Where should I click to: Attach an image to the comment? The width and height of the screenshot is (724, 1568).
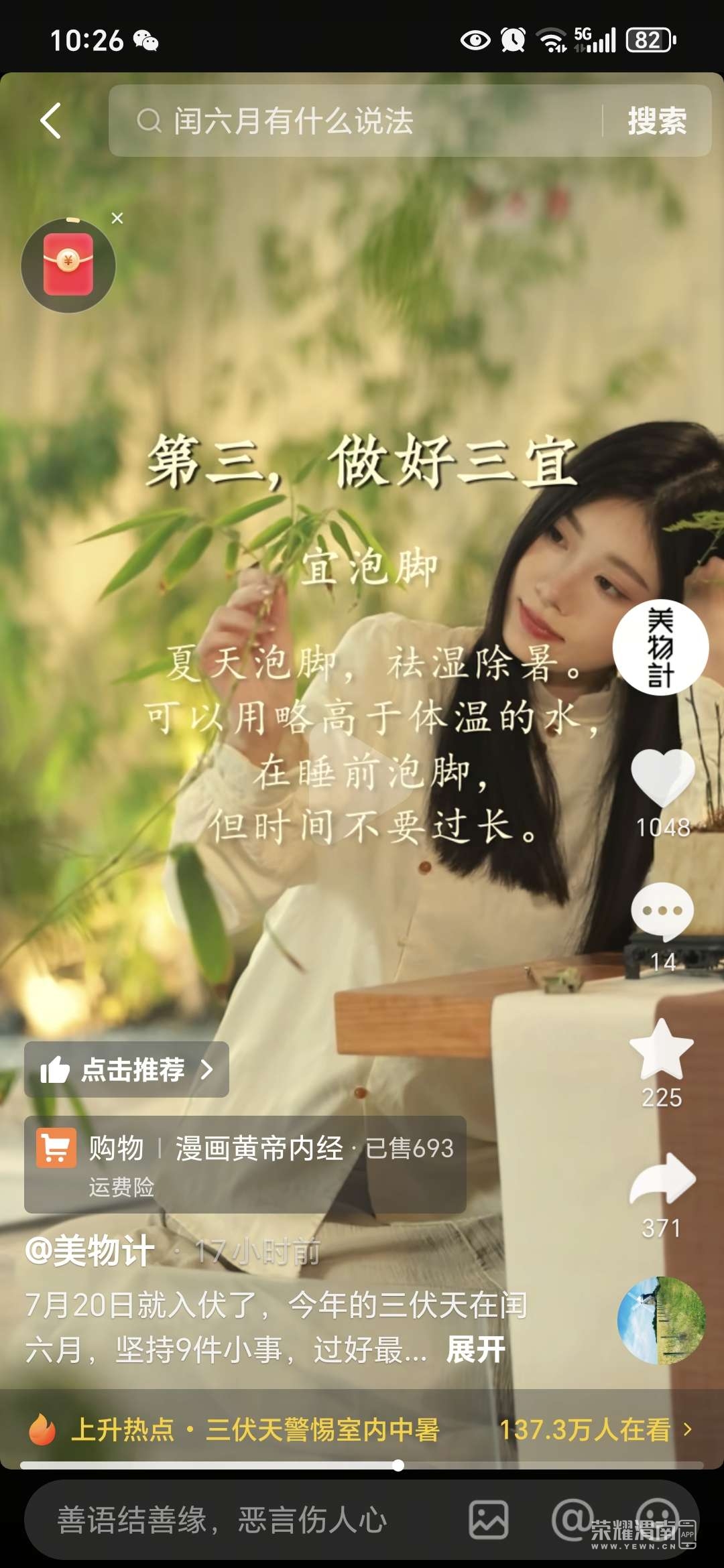488,1520
